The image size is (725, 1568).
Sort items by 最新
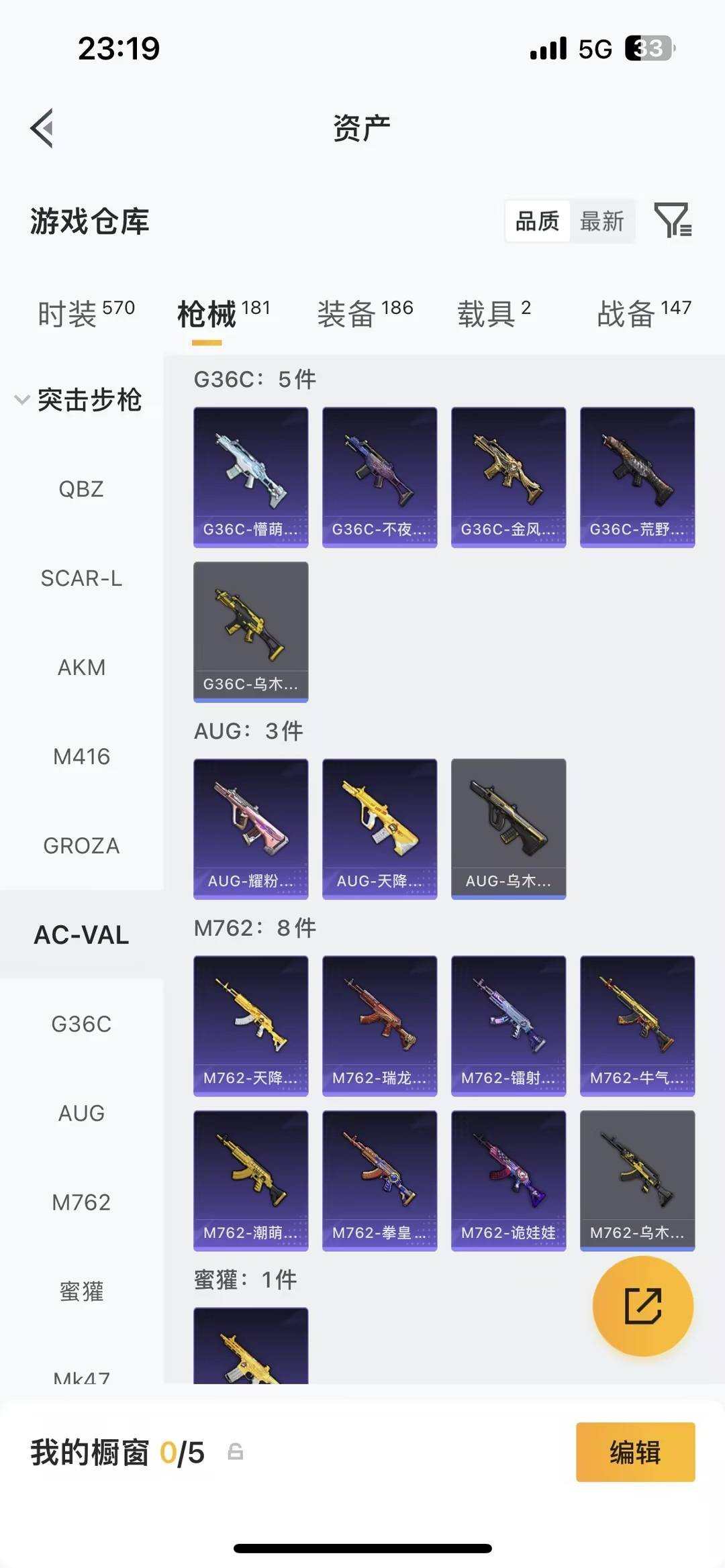point(602,221)
